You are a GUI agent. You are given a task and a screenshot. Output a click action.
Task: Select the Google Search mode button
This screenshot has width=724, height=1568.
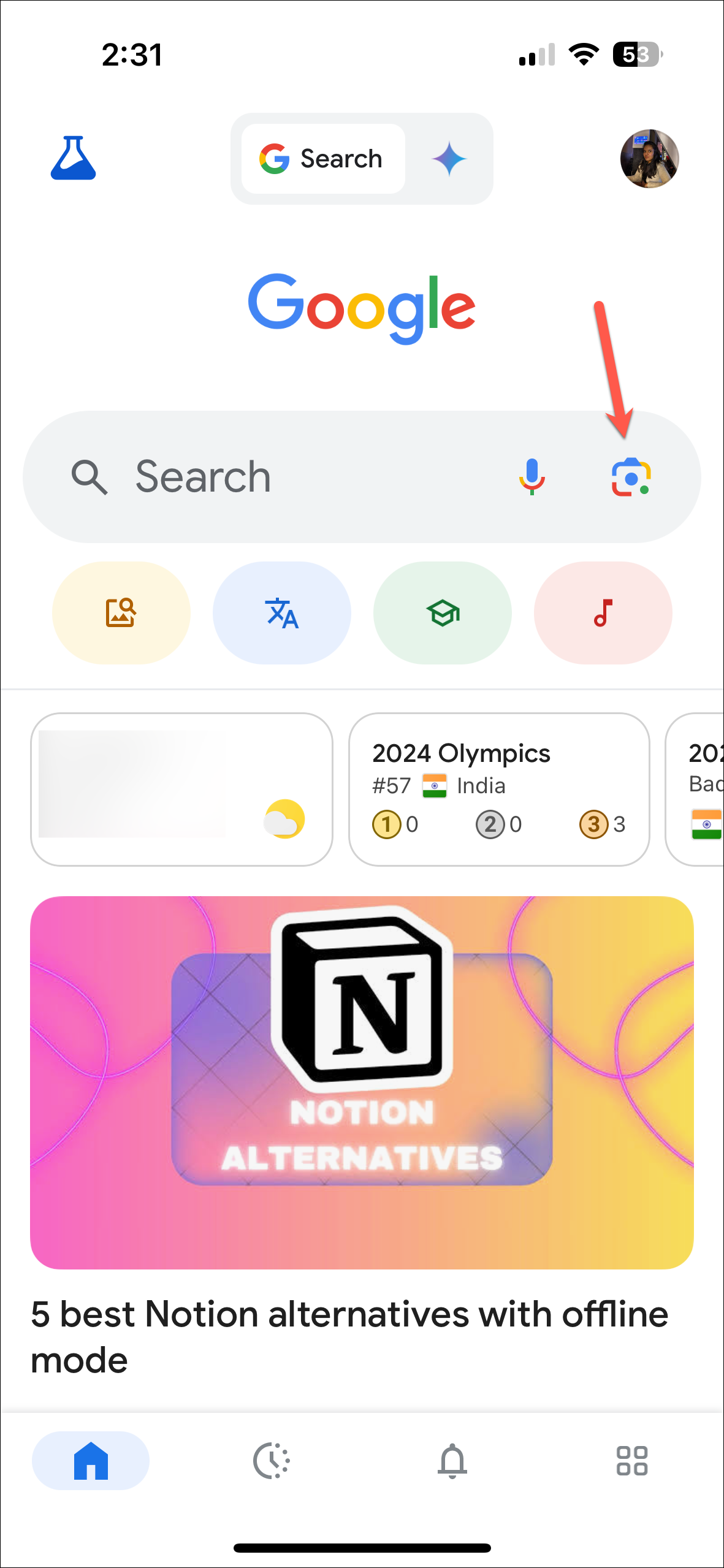click(323, 159)
